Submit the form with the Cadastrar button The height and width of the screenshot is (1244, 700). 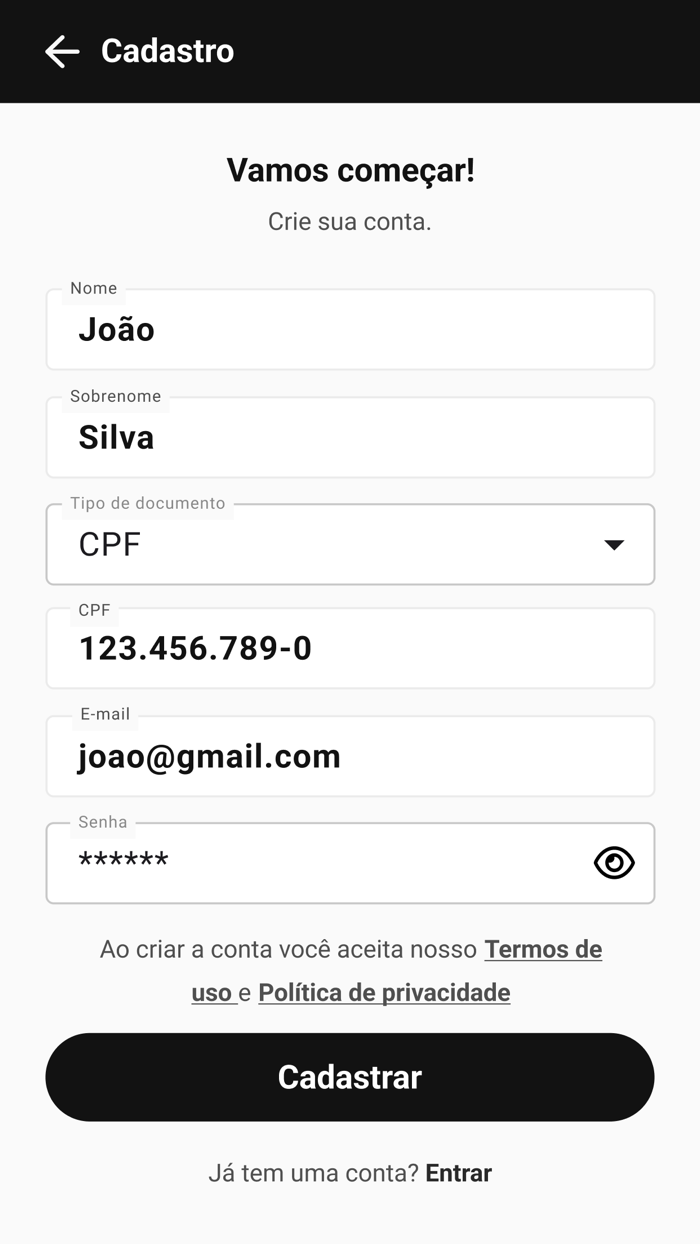point(350,1077)
